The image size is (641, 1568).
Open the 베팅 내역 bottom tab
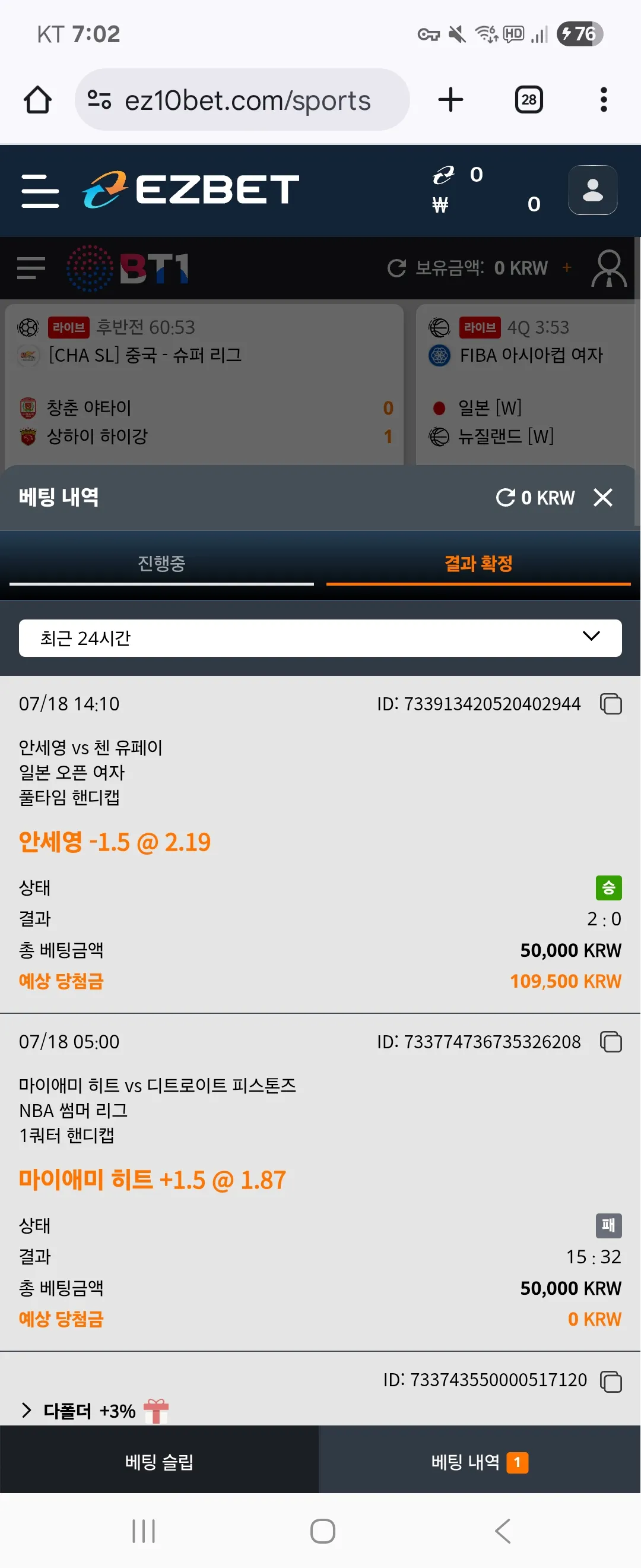click(x=480, y=1462)
